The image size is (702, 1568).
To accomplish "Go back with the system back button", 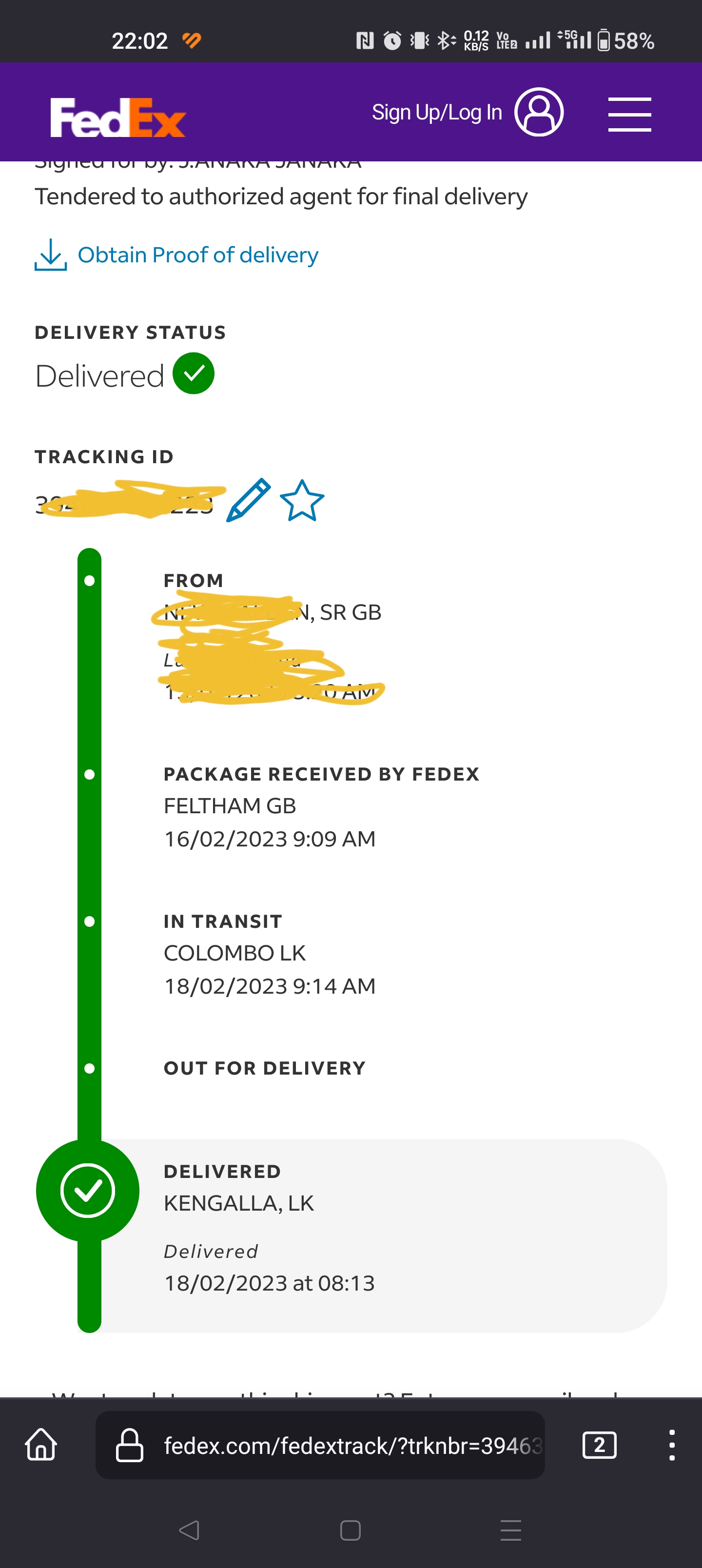I will (x=189, y=1529).
